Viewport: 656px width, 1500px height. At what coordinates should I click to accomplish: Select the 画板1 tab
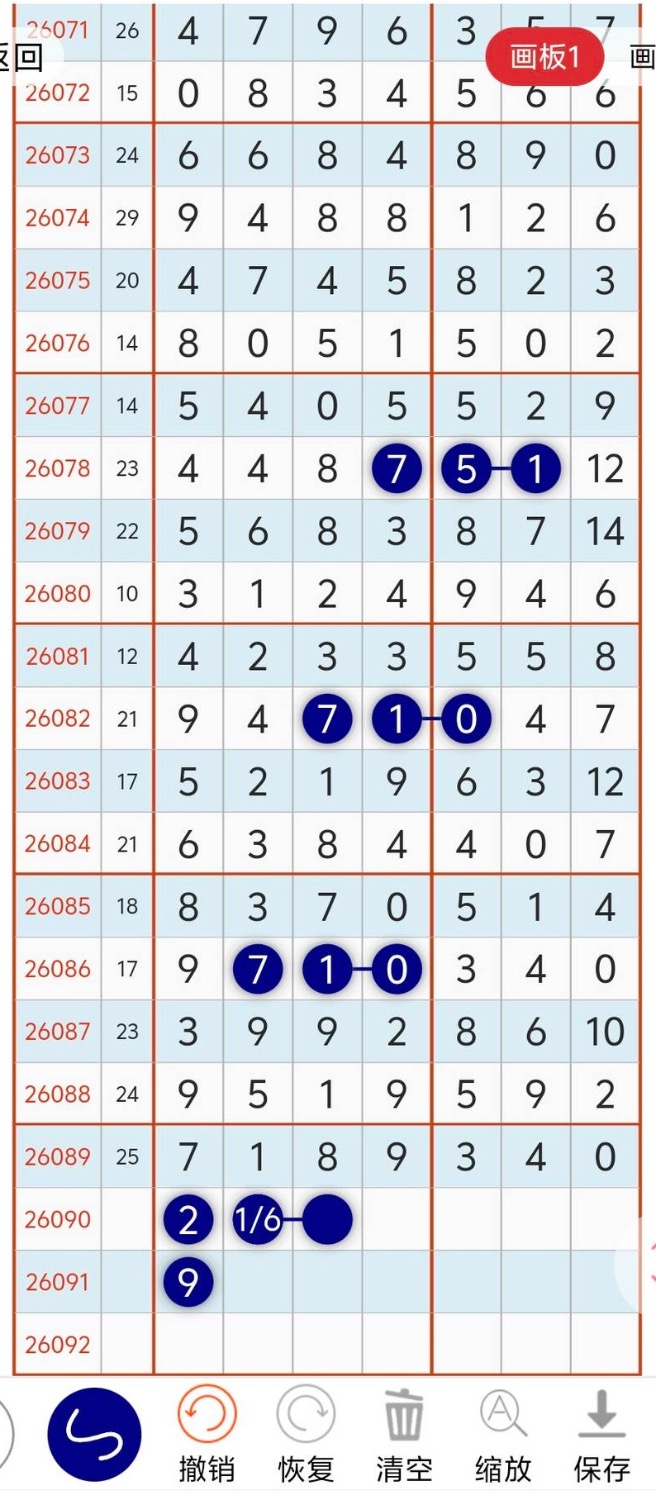(545, 57)
